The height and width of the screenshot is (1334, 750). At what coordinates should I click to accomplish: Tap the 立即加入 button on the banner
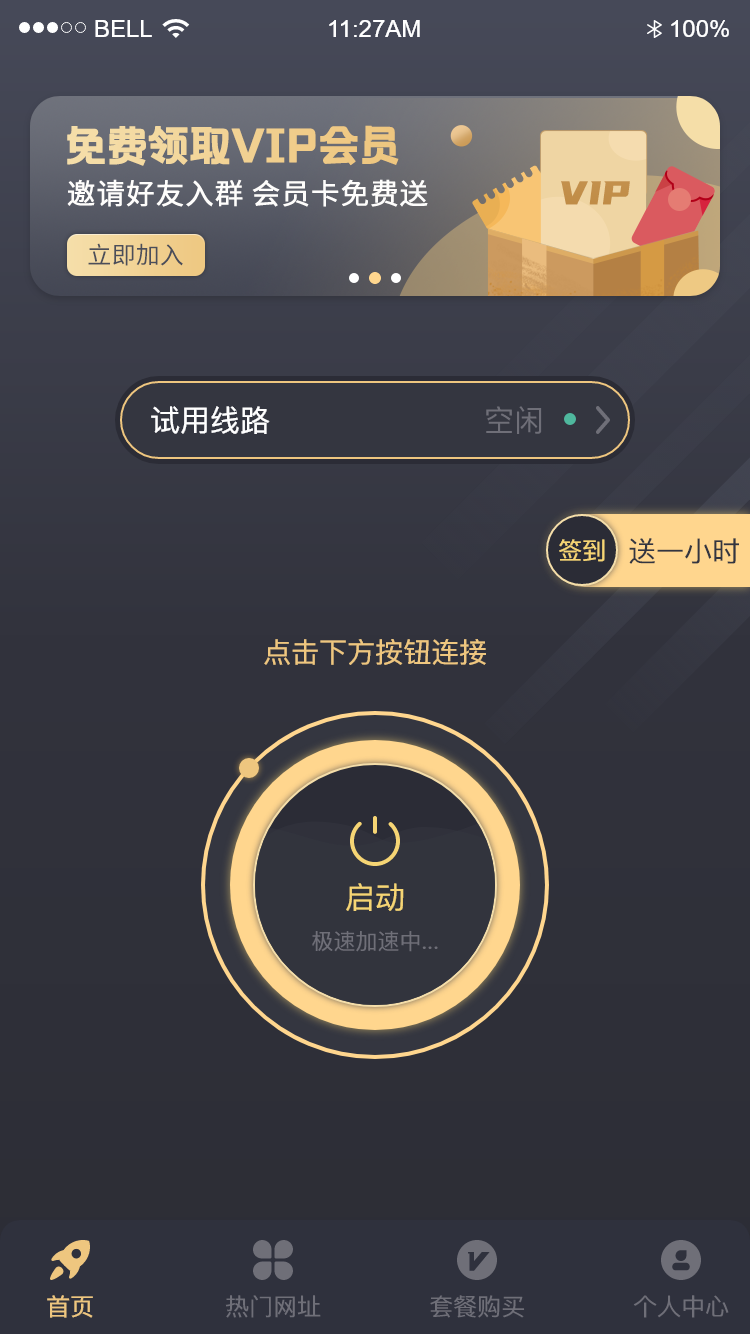pyautogui.click(x=136, y=255)
